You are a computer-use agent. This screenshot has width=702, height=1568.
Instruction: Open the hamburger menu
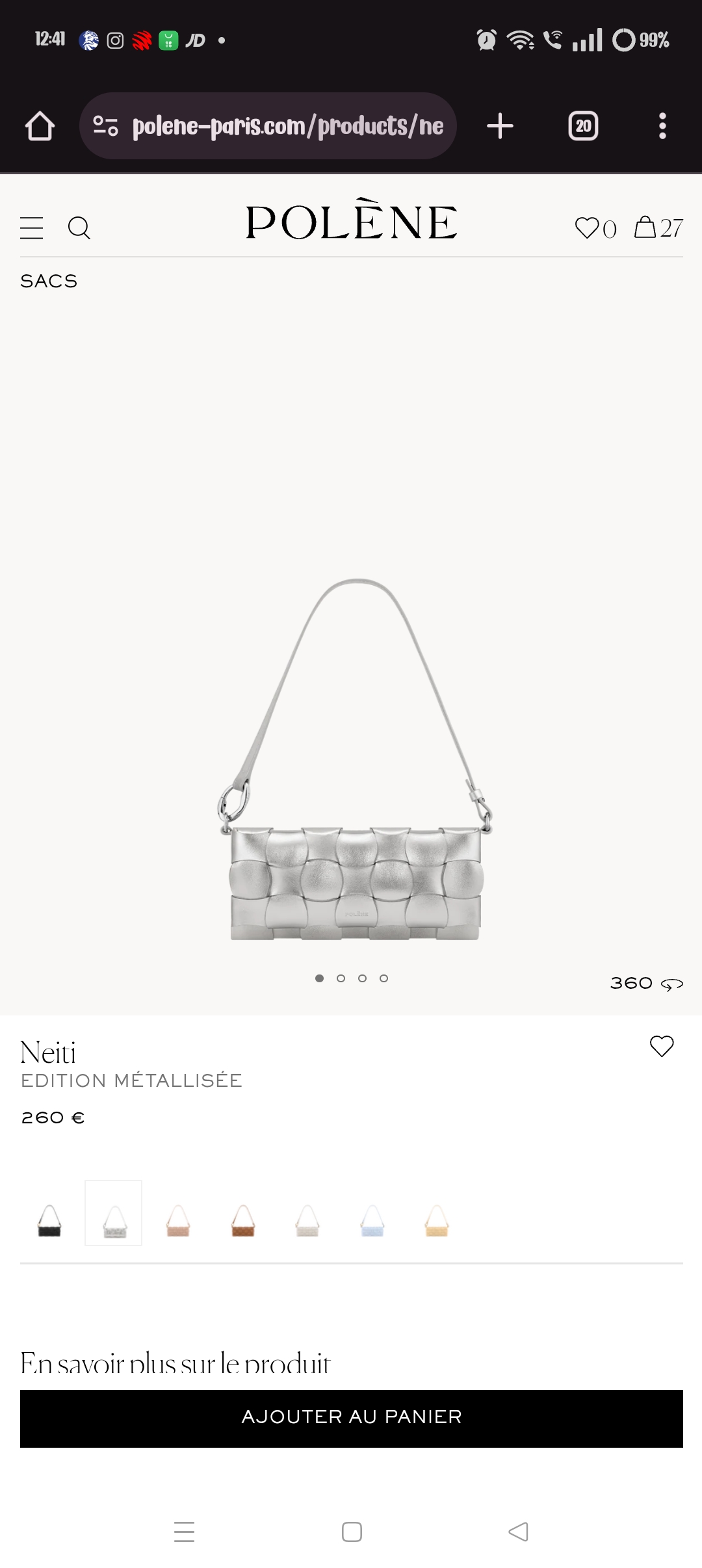[31, 228]
